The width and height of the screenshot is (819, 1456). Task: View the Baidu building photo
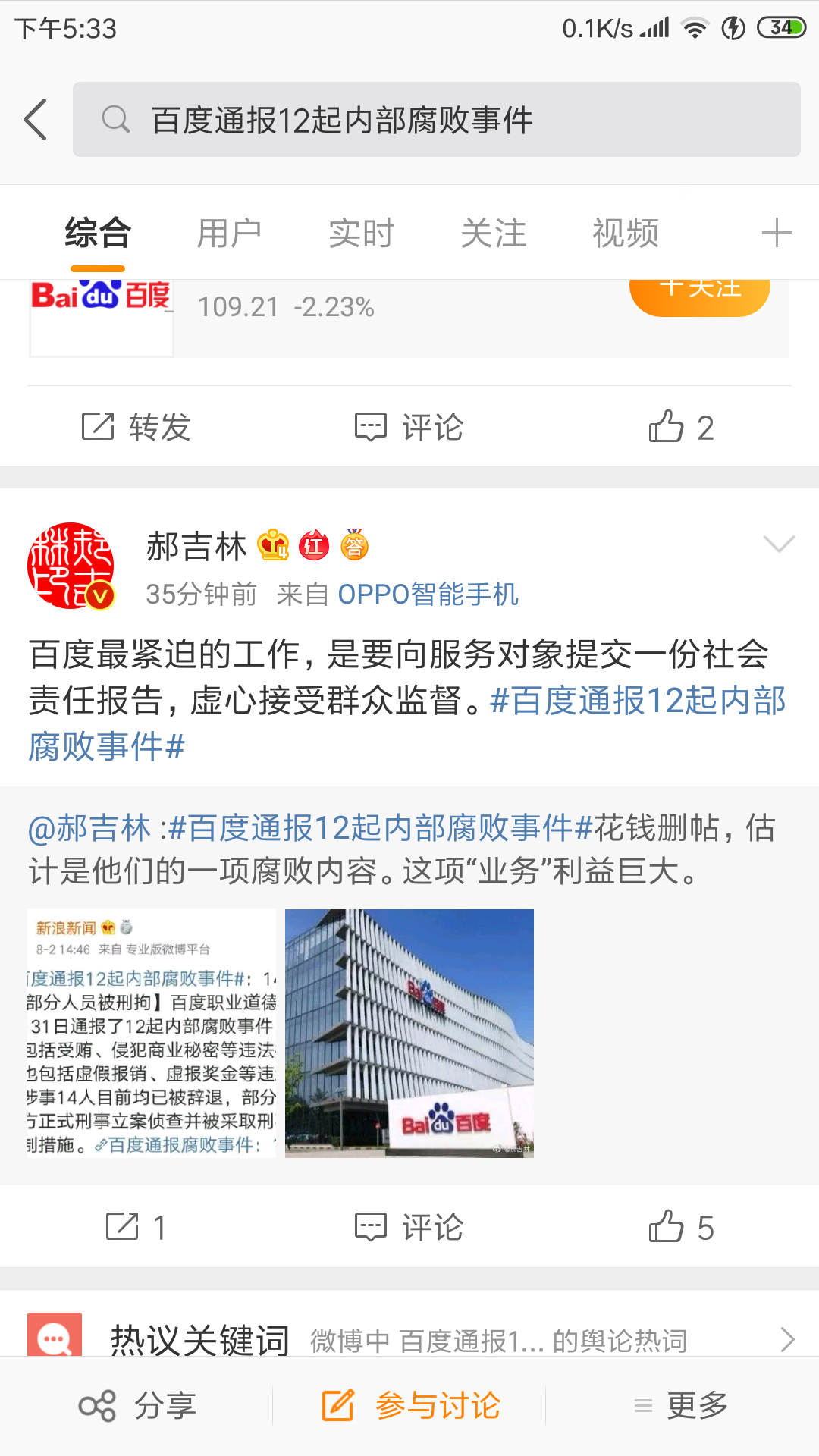pos(409,1033)
